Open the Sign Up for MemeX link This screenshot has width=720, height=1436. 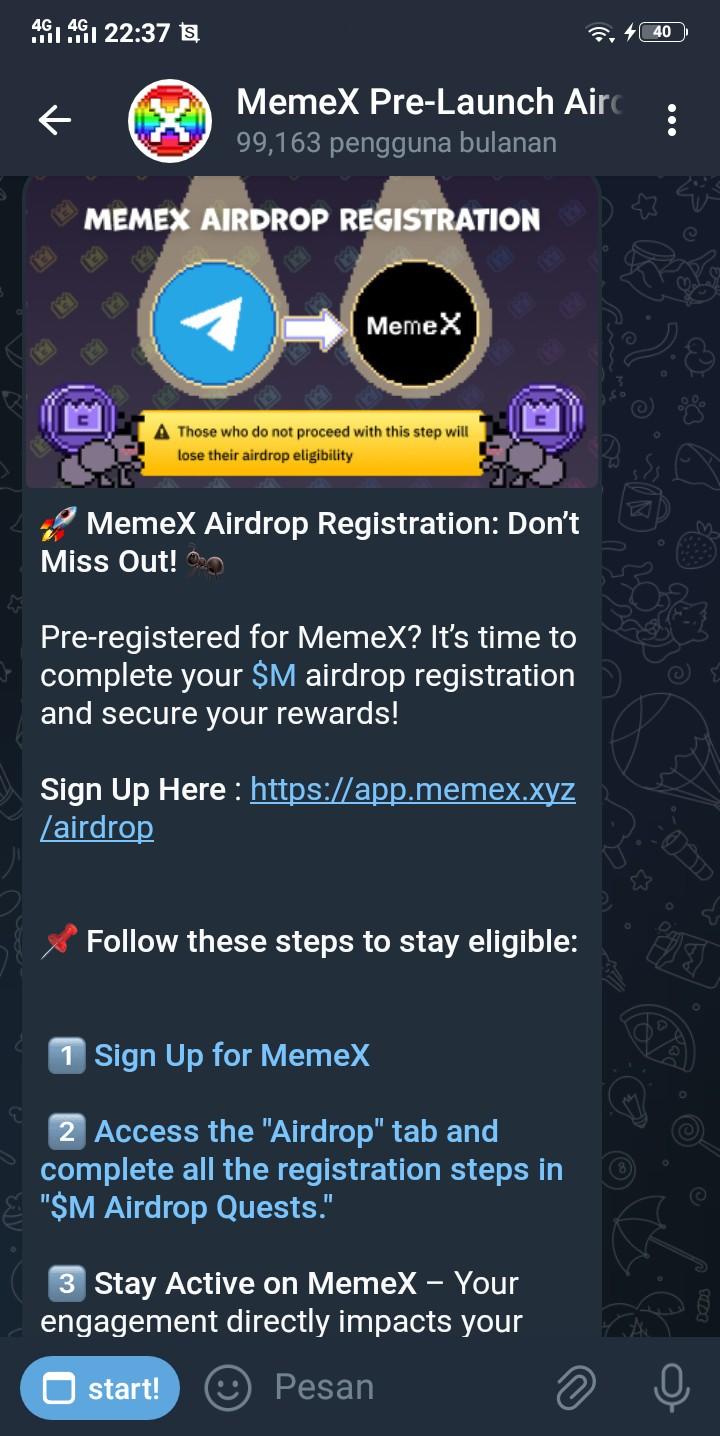click(231, 1055)
